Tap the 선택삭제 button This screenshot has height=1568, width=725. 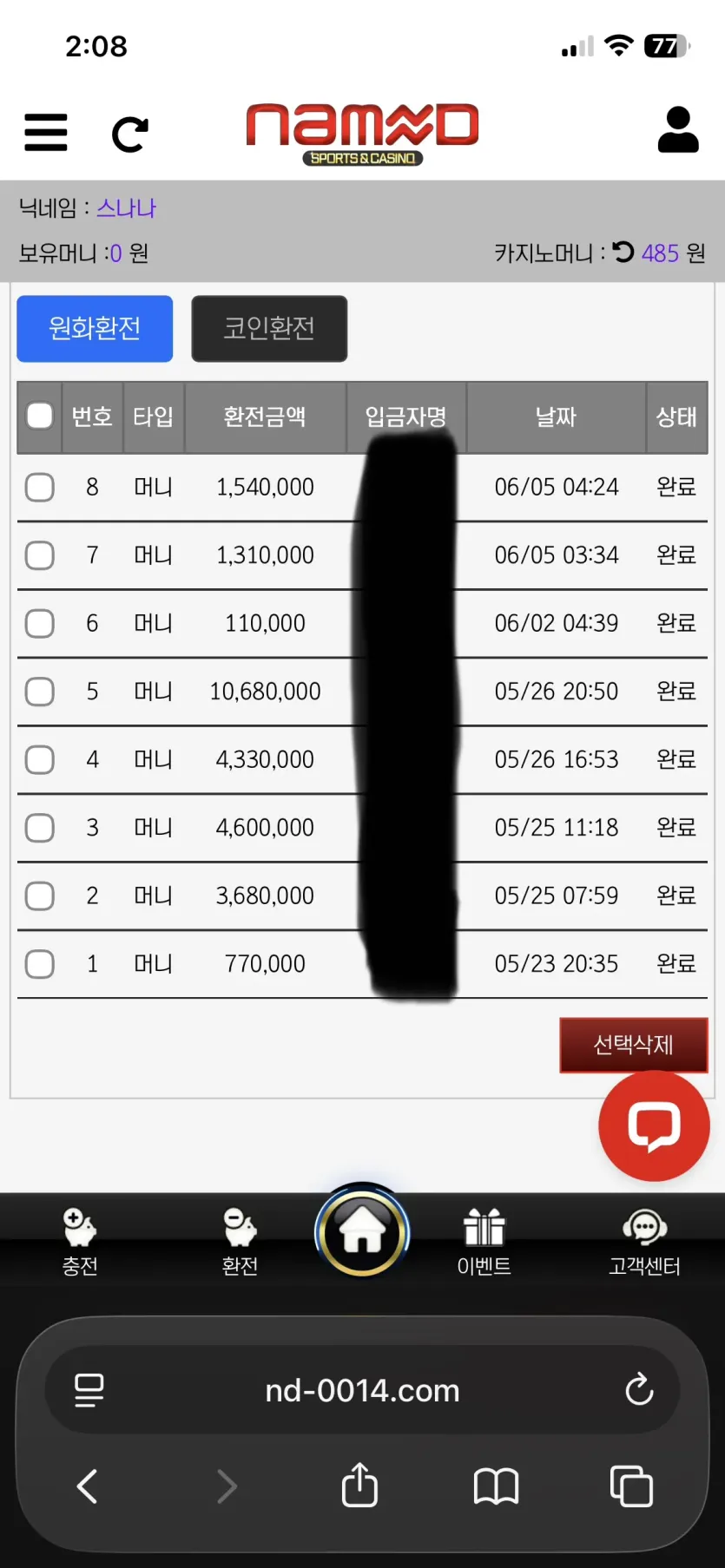[634, 1045]
